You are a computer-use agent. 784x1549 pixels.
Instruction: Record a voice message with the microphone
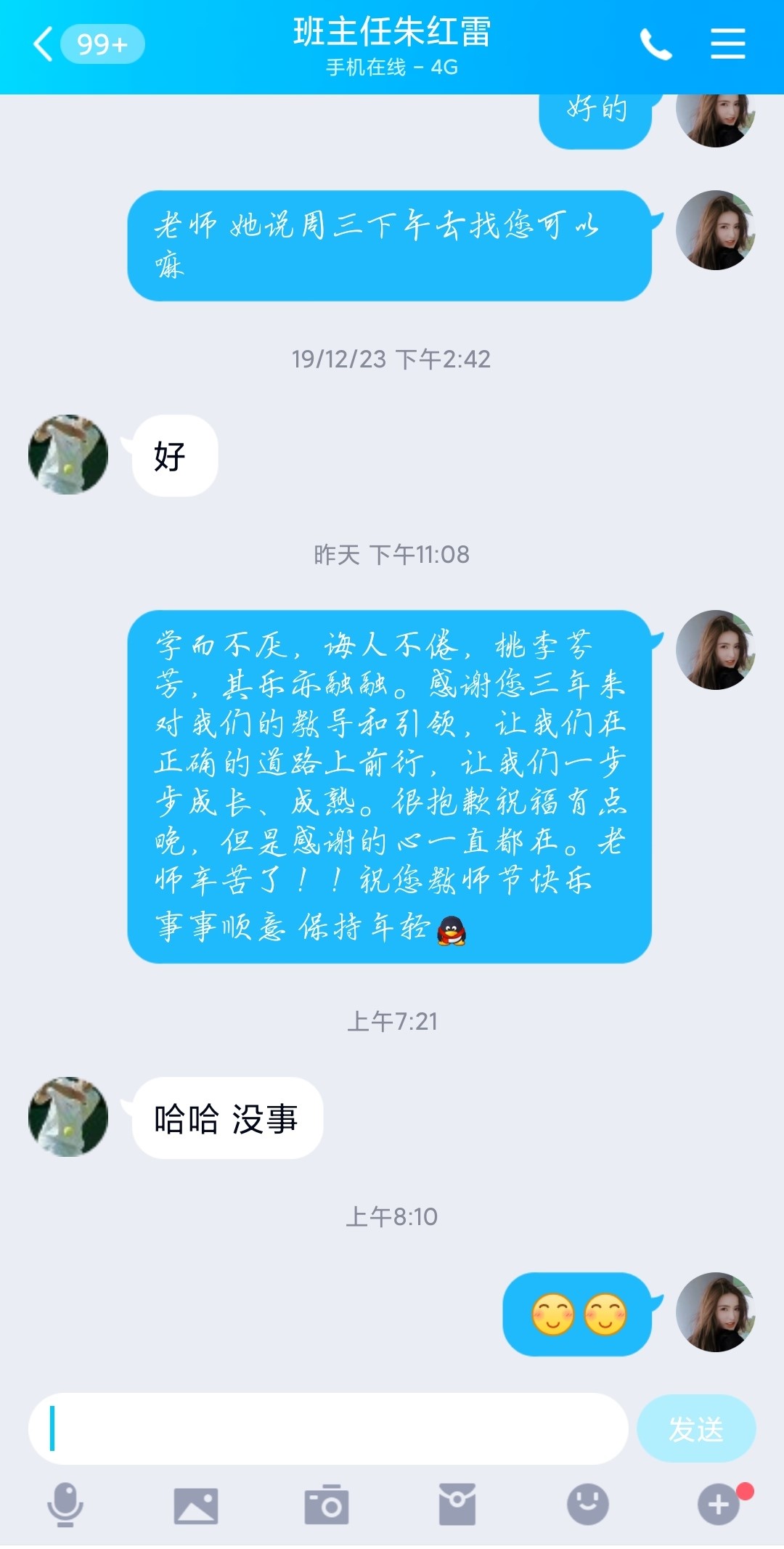(65, 1504)
